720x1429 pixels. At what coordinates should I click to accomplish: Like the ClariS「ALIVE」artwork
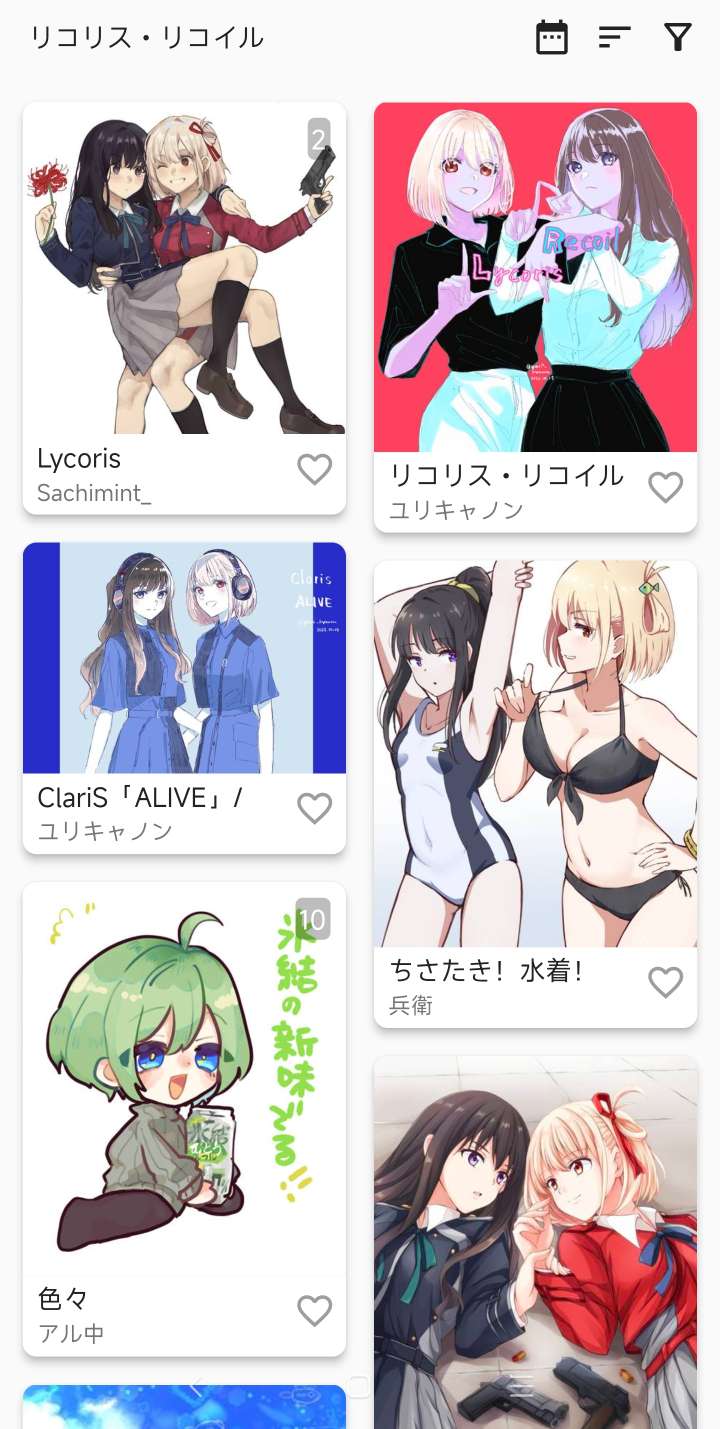point(315,808)
